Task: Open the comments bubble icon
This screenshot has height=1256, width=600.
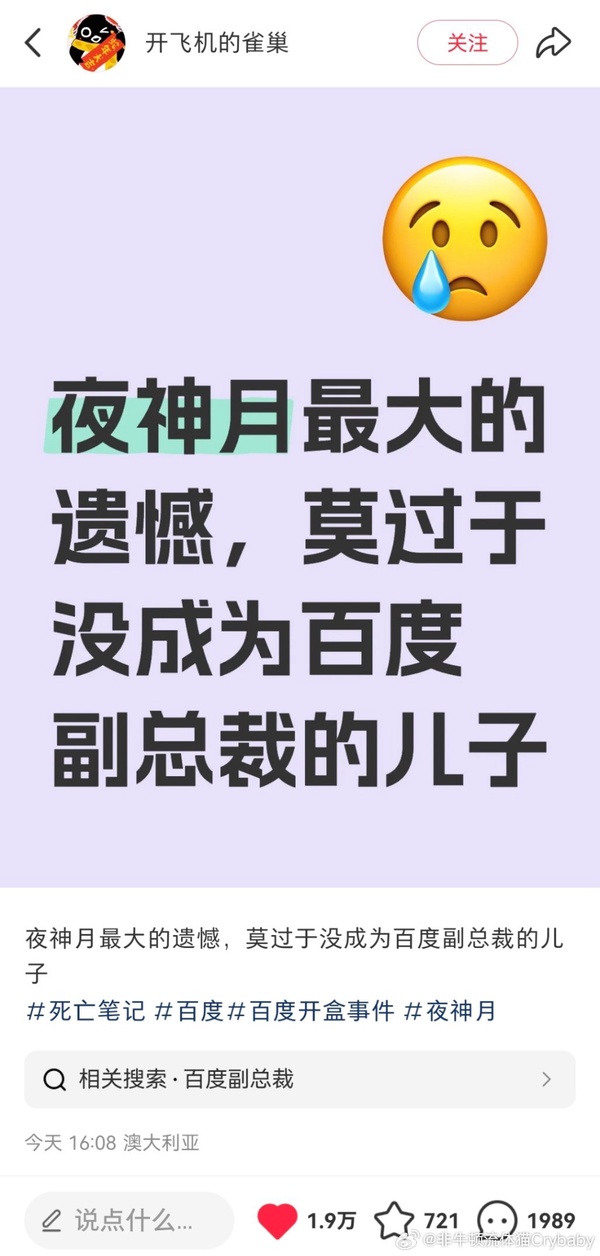Action: point(498,1221)
